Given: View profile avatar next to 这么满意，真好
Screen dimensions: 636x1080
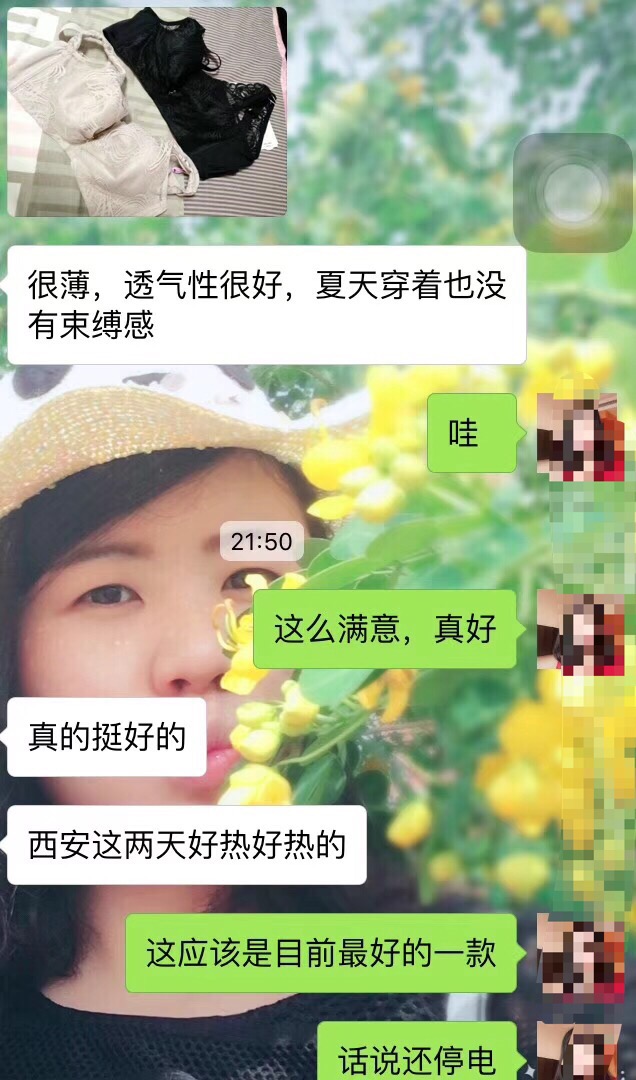Looking at the screenshot, I should pos(580,630).
